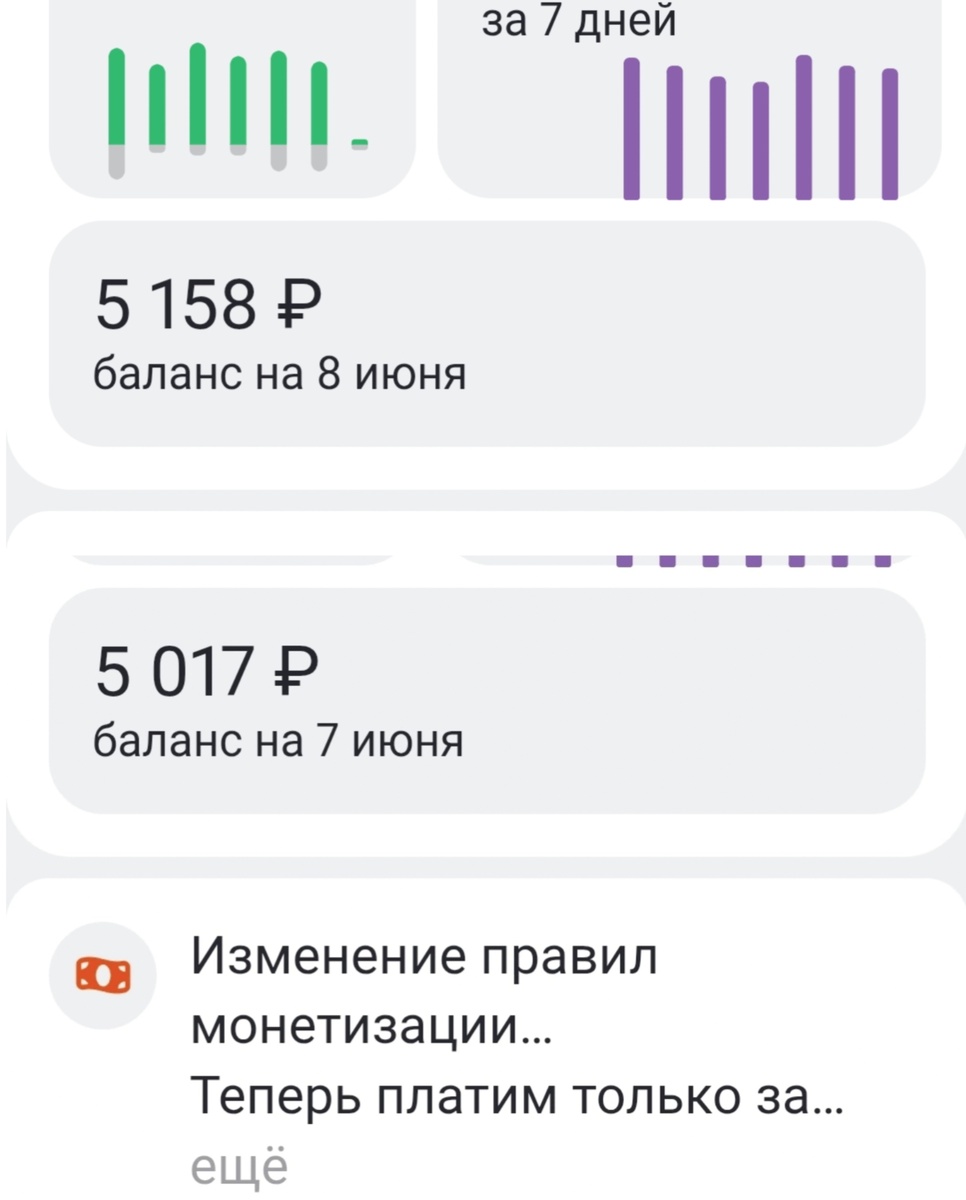
Task: Tap the first purple bar in the chart
Action: (x=630, y=130)
